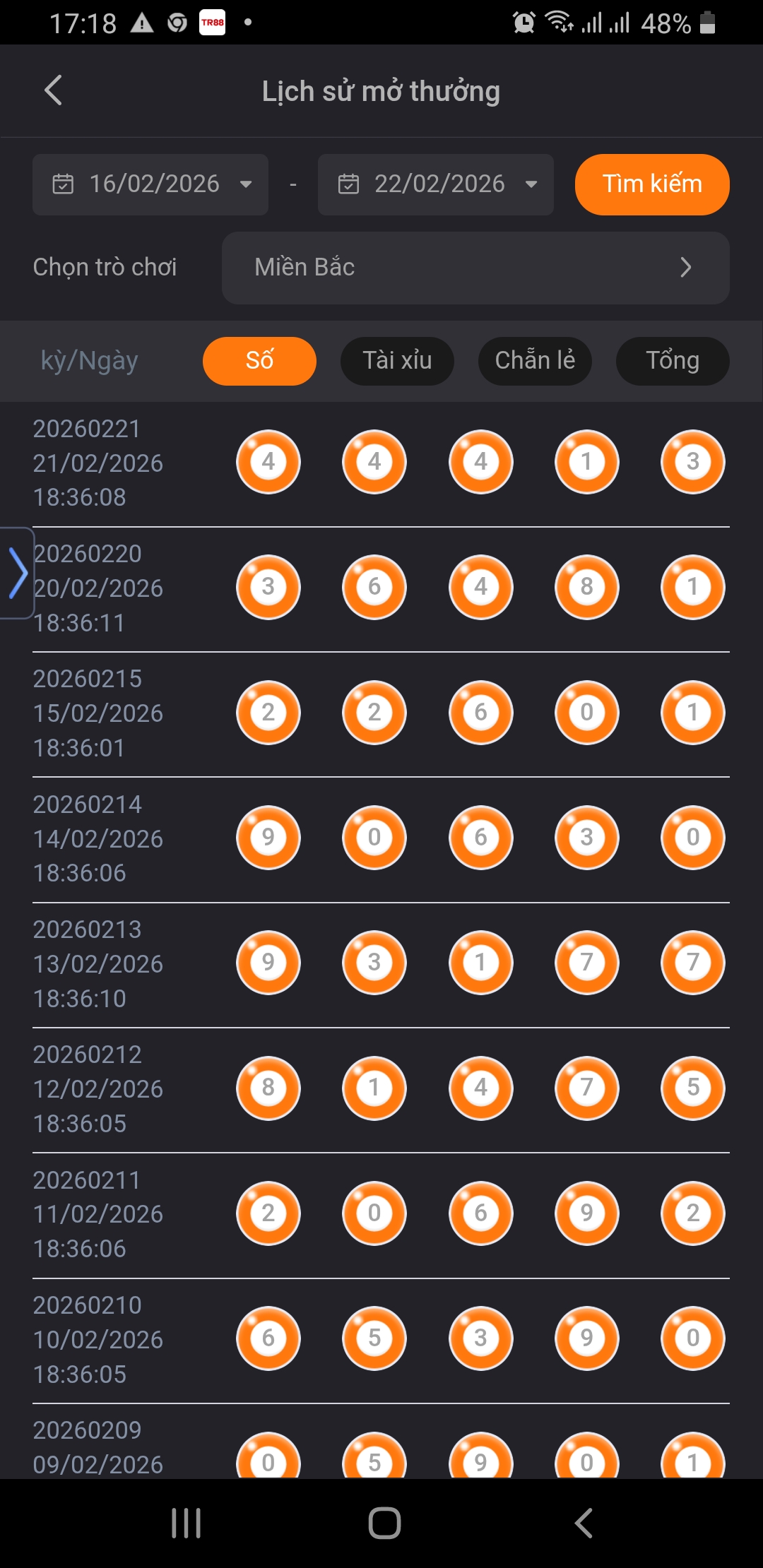
Task: Open the end date calendar icon
Action: click(348, 184)
